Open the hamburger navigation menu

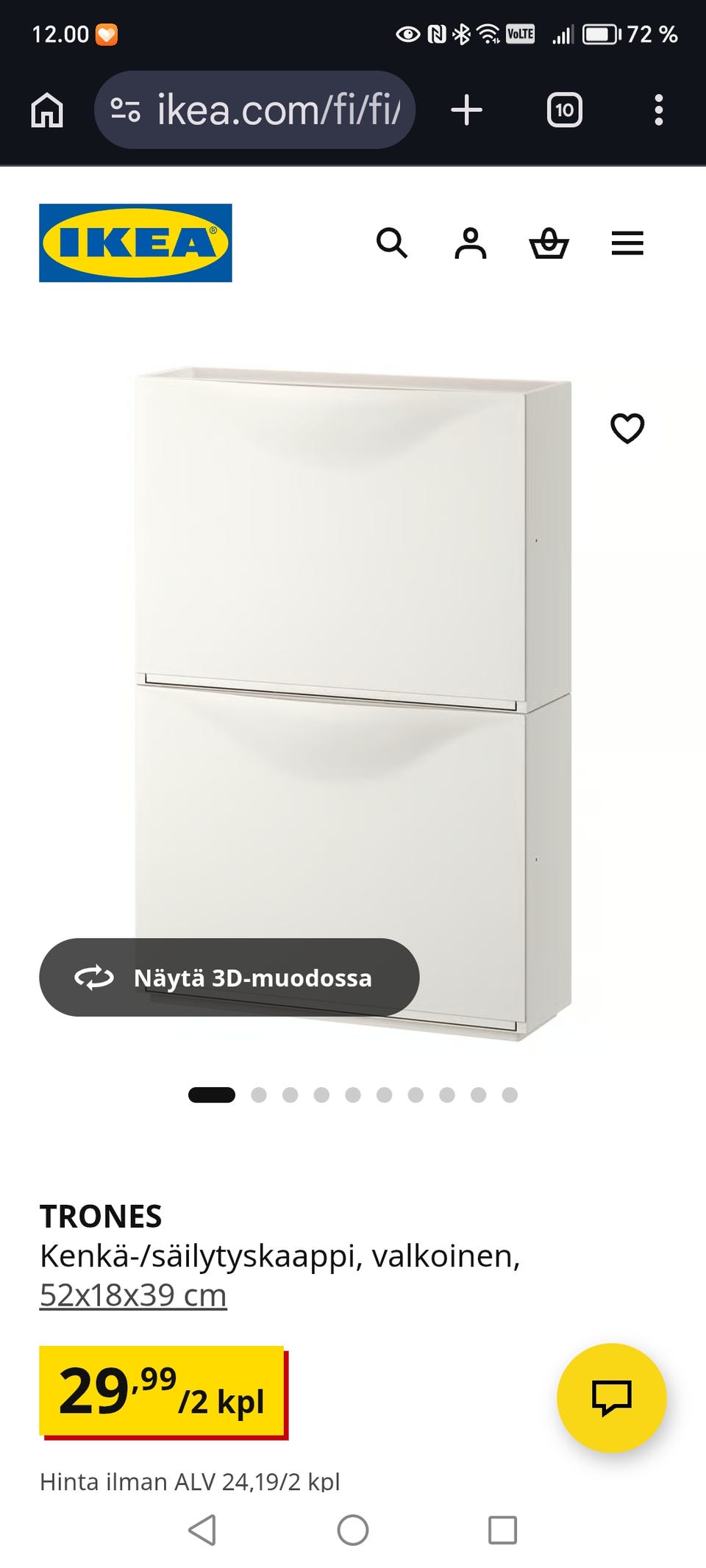pos(627,243)
